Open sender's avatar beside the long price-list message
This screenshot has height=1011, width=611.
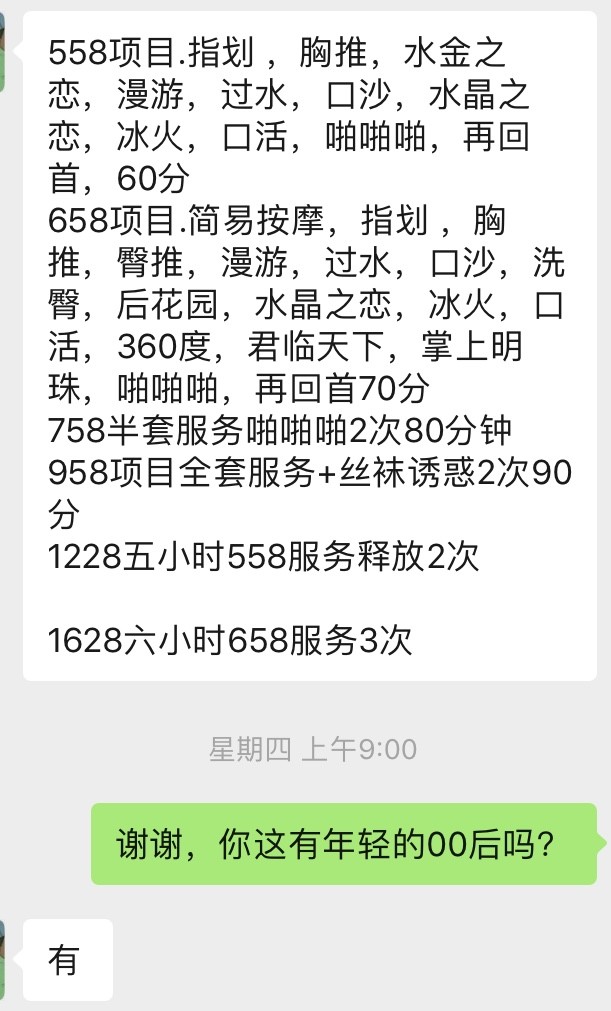coord(2,54)
